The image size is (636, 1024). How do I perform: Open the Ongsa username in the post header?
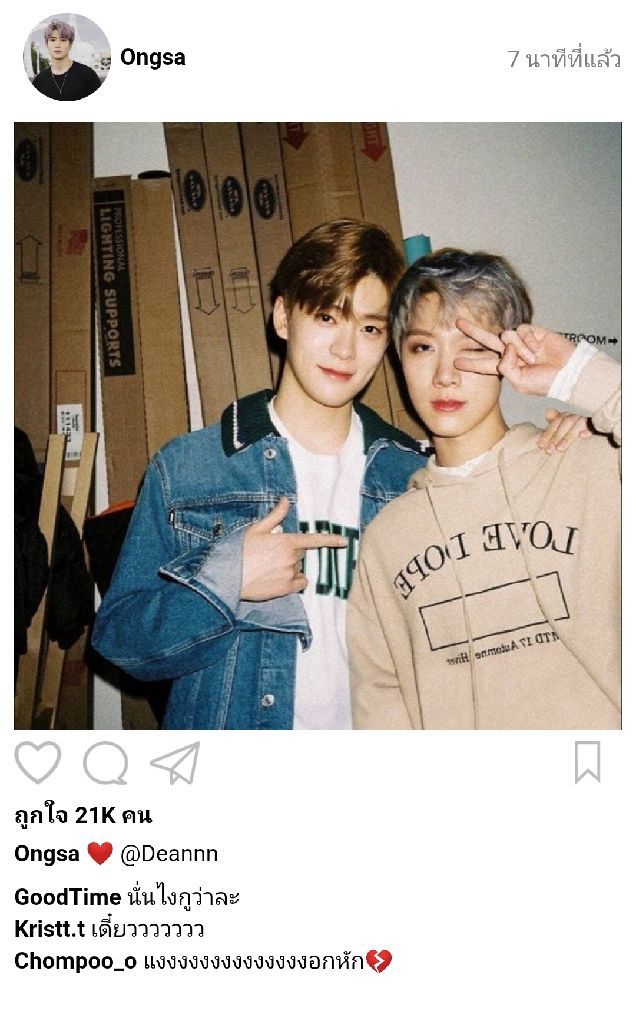tap(153, 57)
